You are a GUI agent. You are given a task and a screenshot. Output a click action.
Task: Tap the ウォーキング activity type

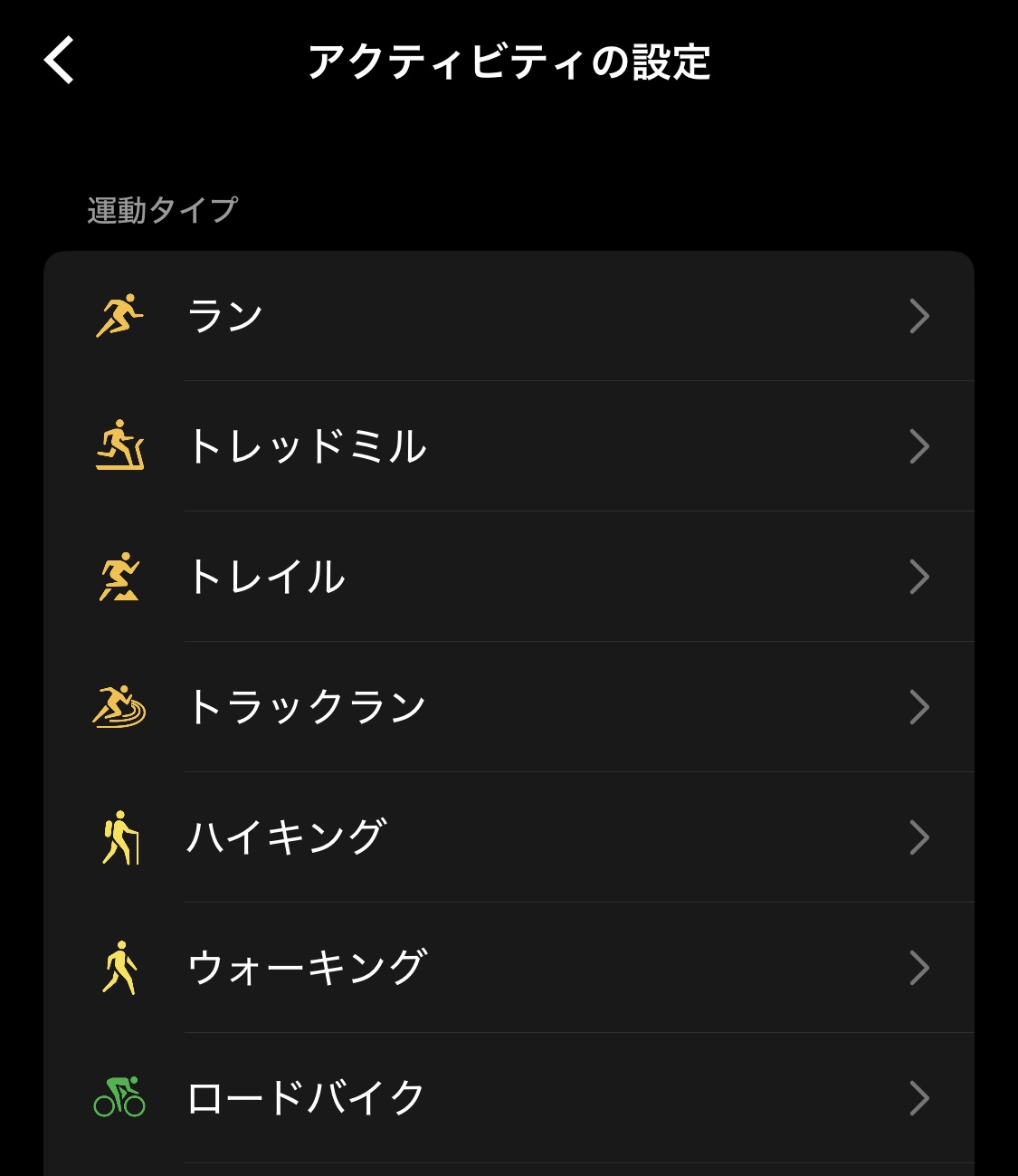click(x=509, y=968)
